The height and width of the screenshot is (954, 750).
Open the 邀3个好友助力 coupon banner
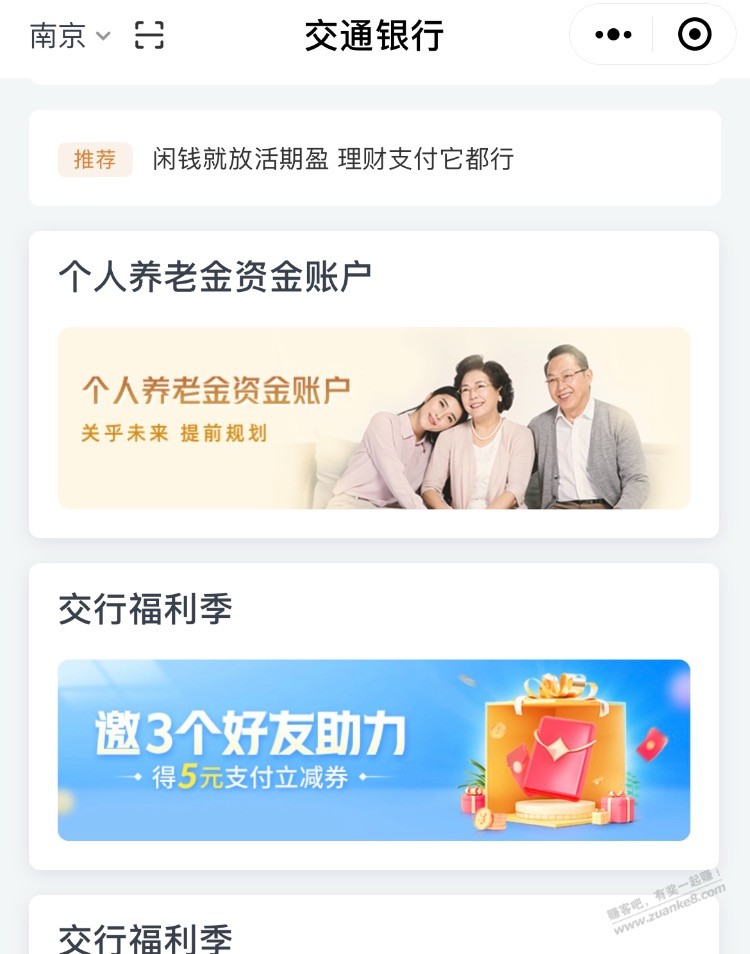(x=374, y=750)
